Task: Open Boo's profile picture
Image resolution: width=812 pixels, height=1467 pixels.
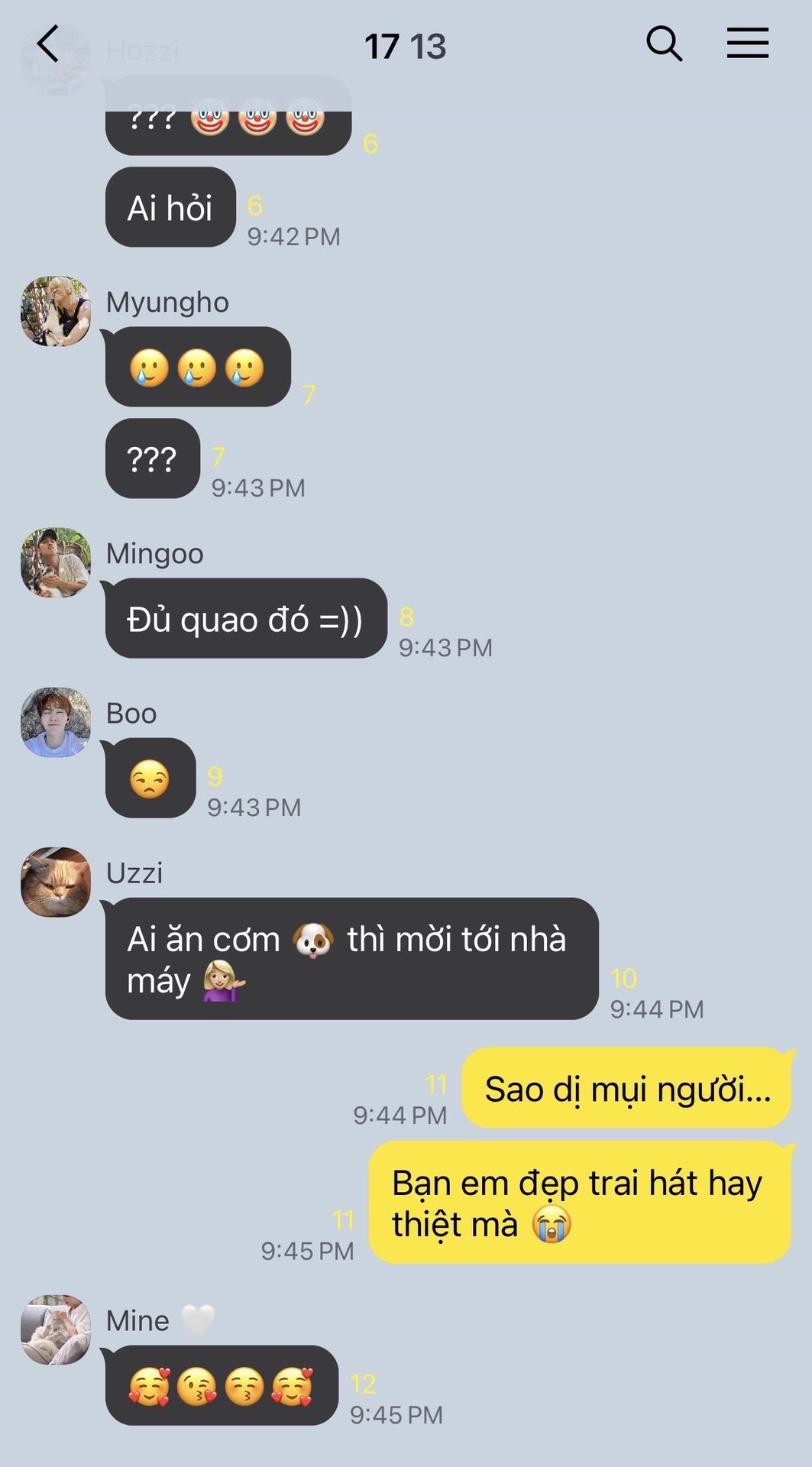Action: click(x=56, y=722)
